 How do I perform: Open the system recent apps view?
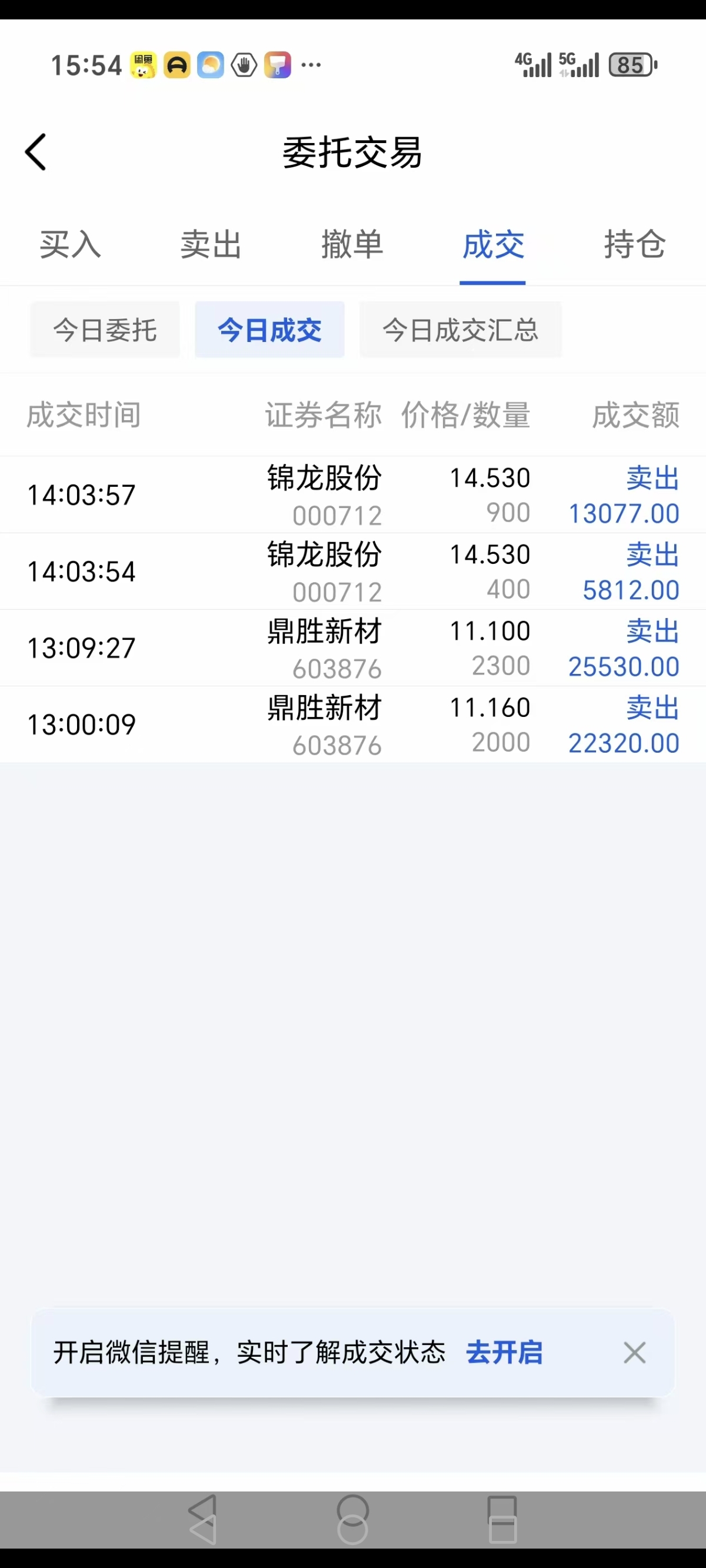click(x=502, y=1519)
